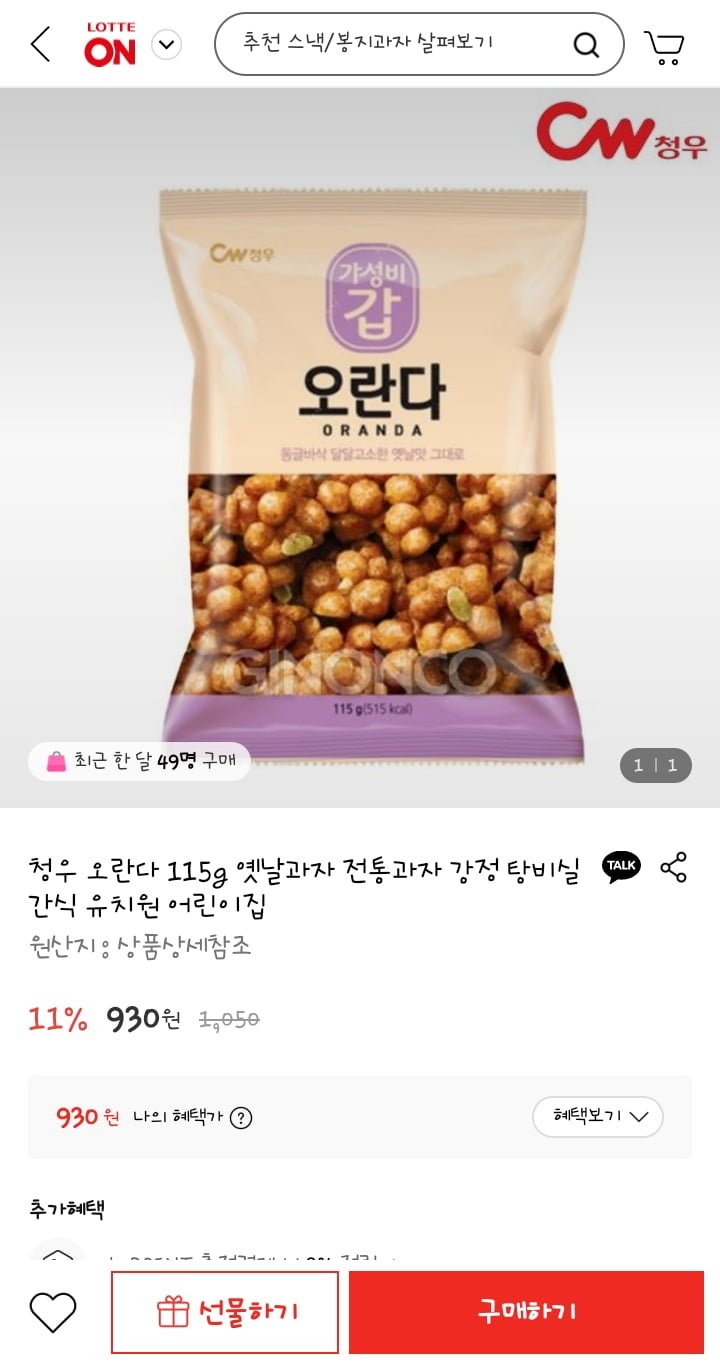Open the share options icon
Viewport: 720px width, 1365px height.
[x=674, y=867]
